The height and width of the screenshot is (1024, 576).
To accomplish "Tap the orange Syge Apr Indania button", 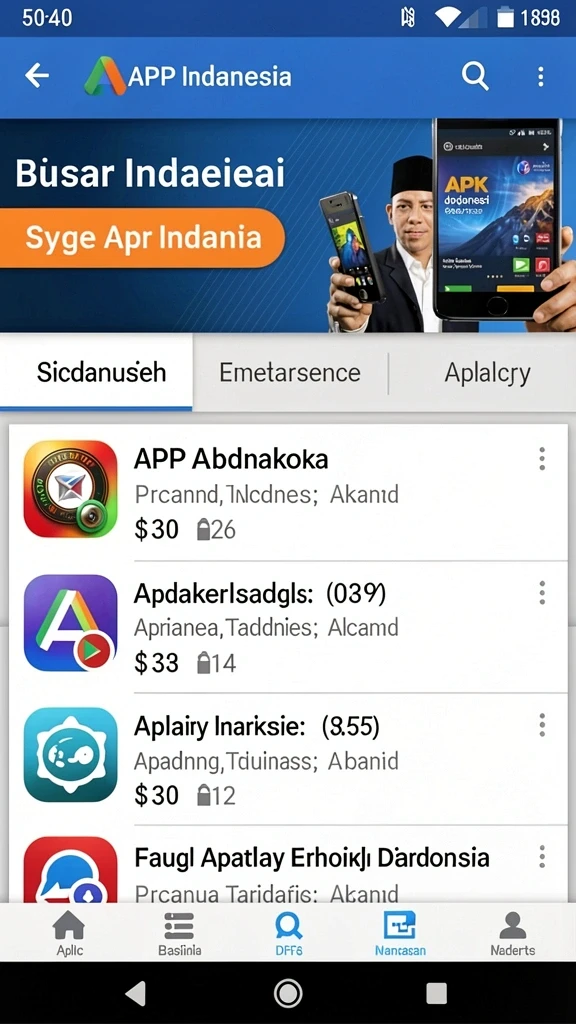I will click(142, 238).
